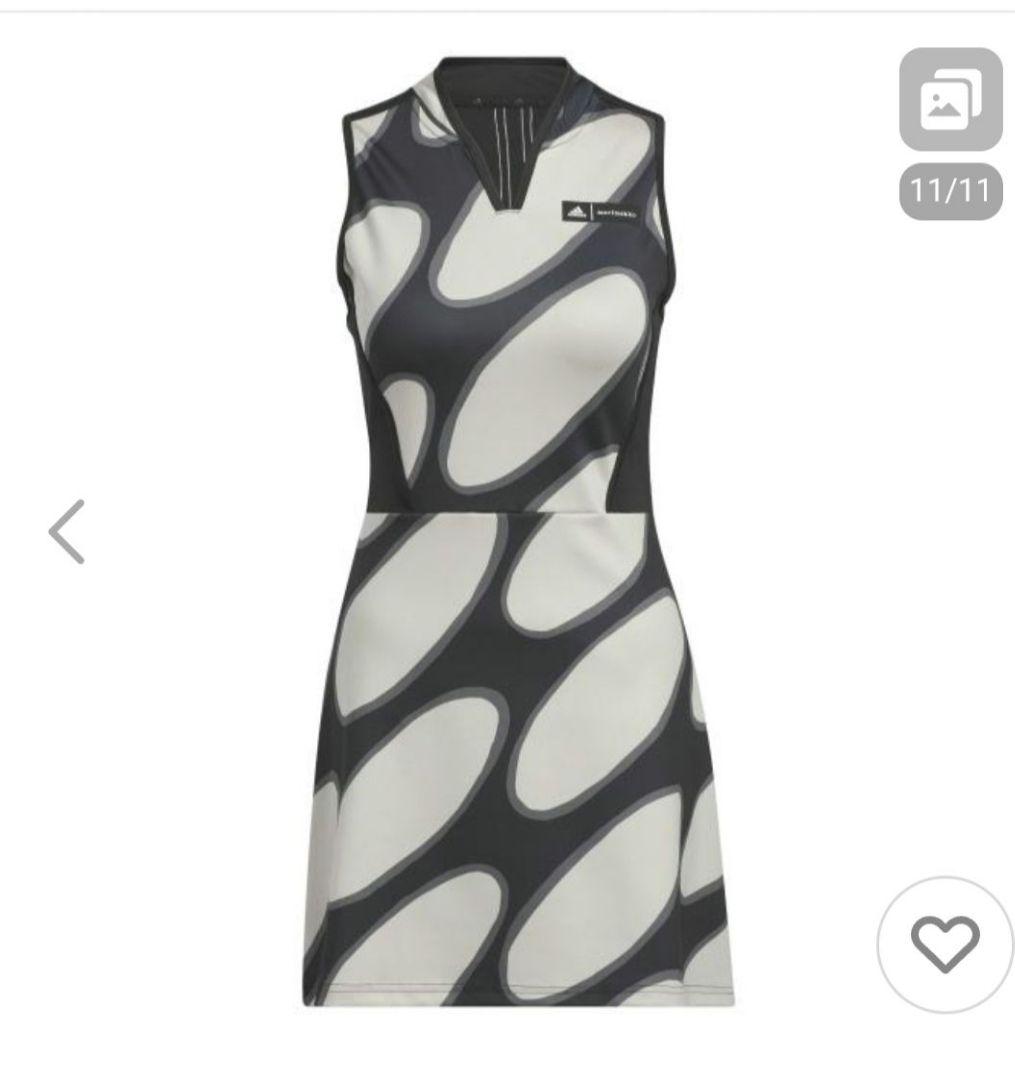Add this dress to favorites

click(944, 943)
